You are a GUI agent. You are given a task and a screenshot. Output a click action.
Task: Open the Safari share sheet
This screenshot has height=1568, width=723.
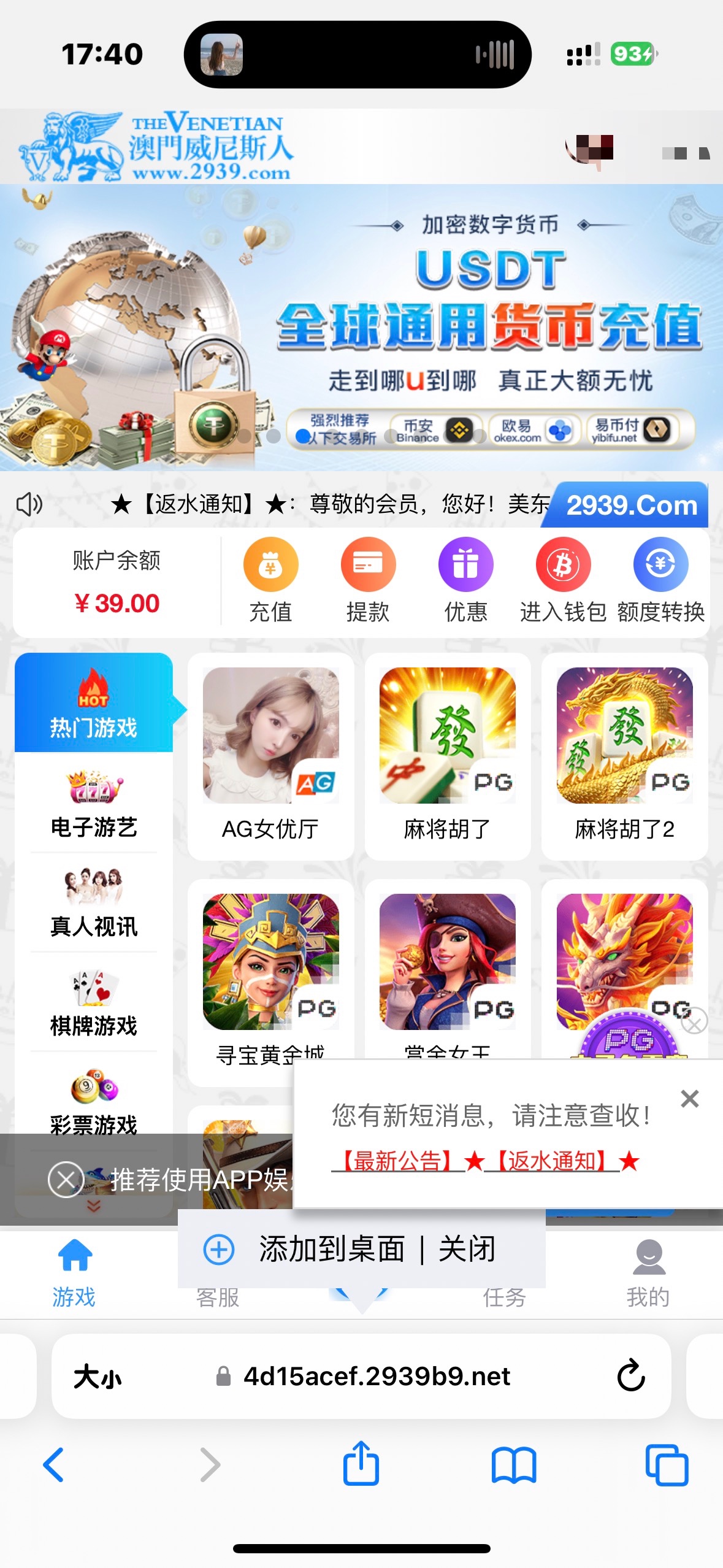tap(361, 1464)
